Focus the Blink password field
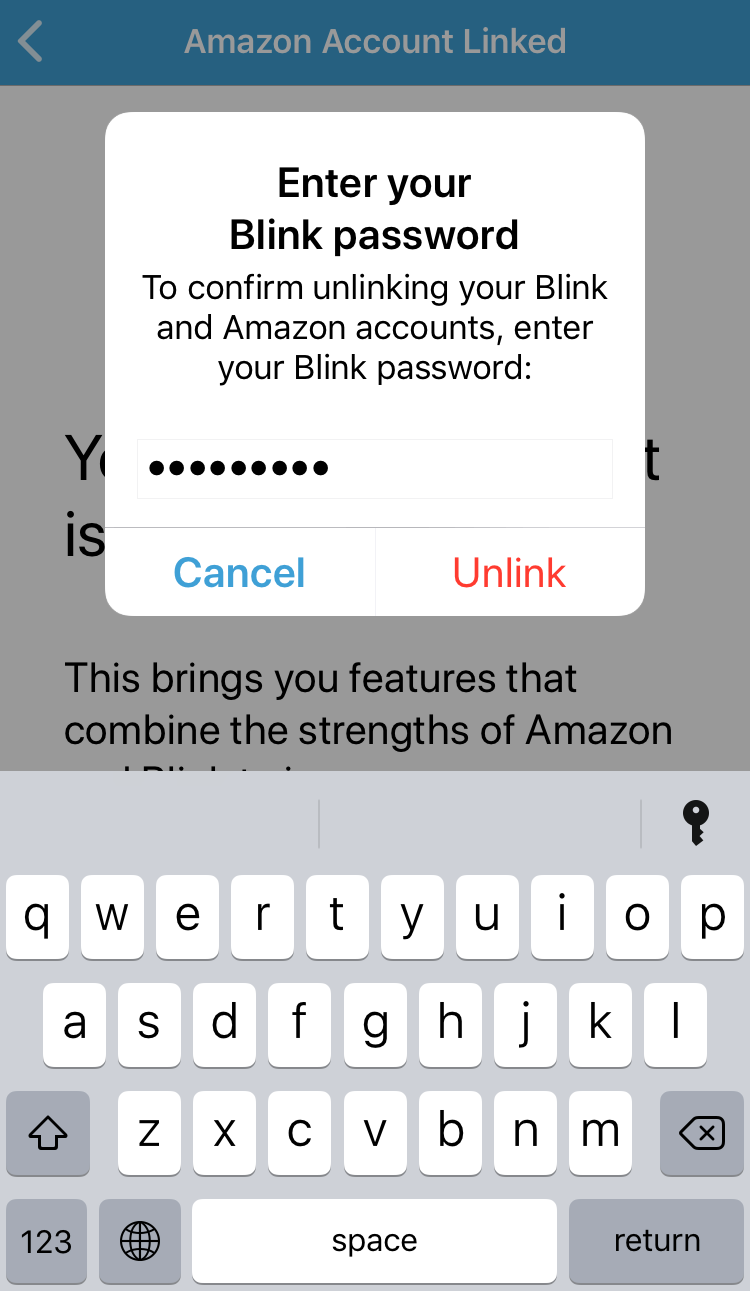Screen dimensions: 750x1291 [x=374, y=468]
